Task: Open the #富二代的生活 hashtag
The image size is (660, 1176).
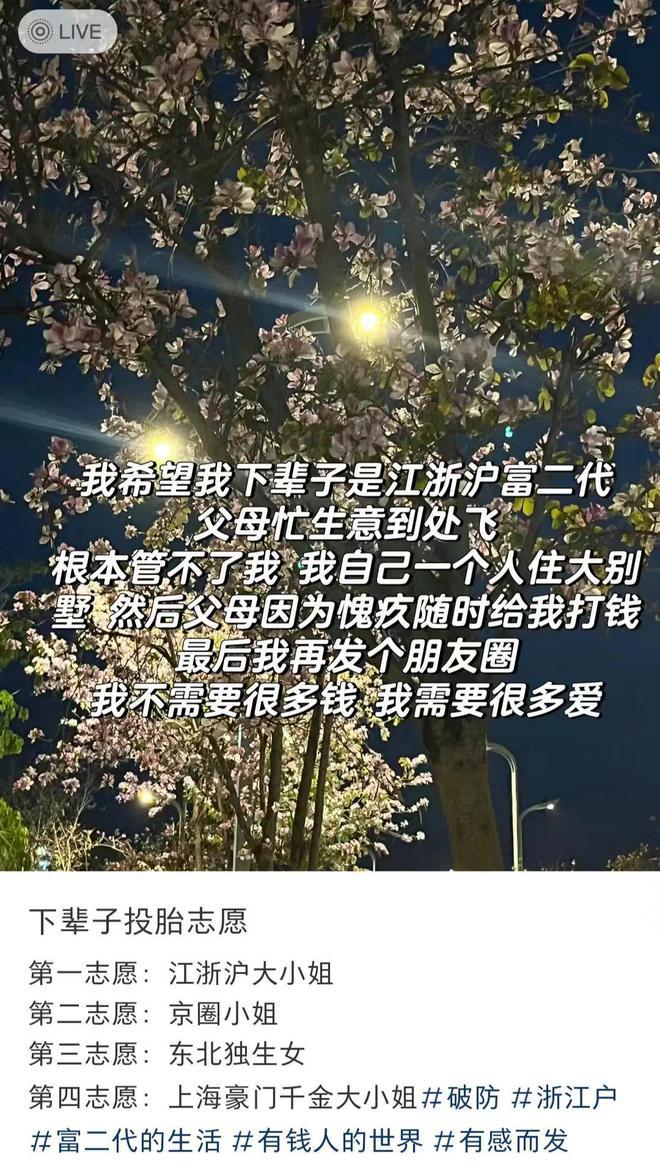Action: tap(126, 1140)
